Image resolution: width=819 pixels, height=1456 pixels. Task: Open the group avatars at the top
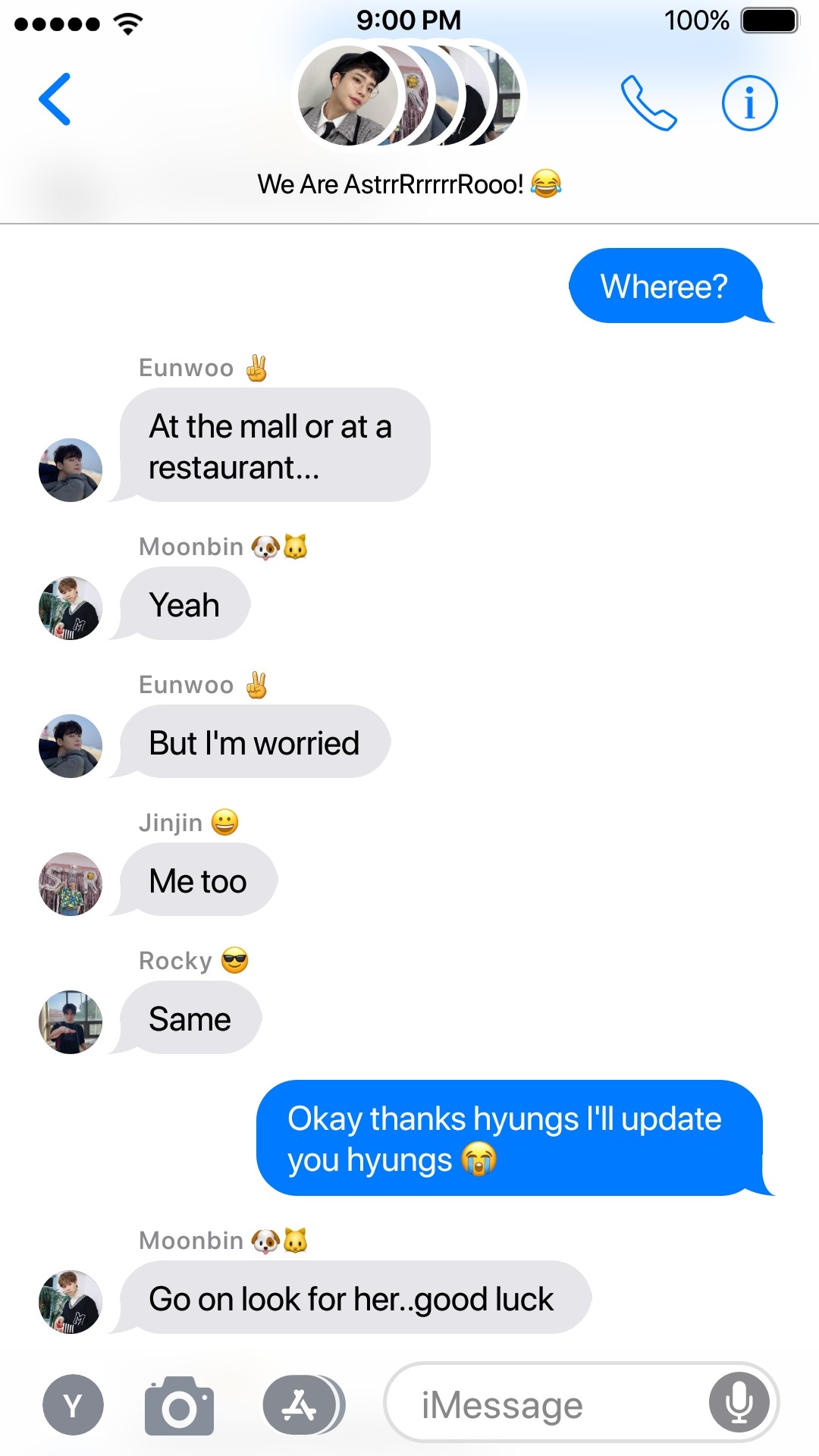point(409,96)
